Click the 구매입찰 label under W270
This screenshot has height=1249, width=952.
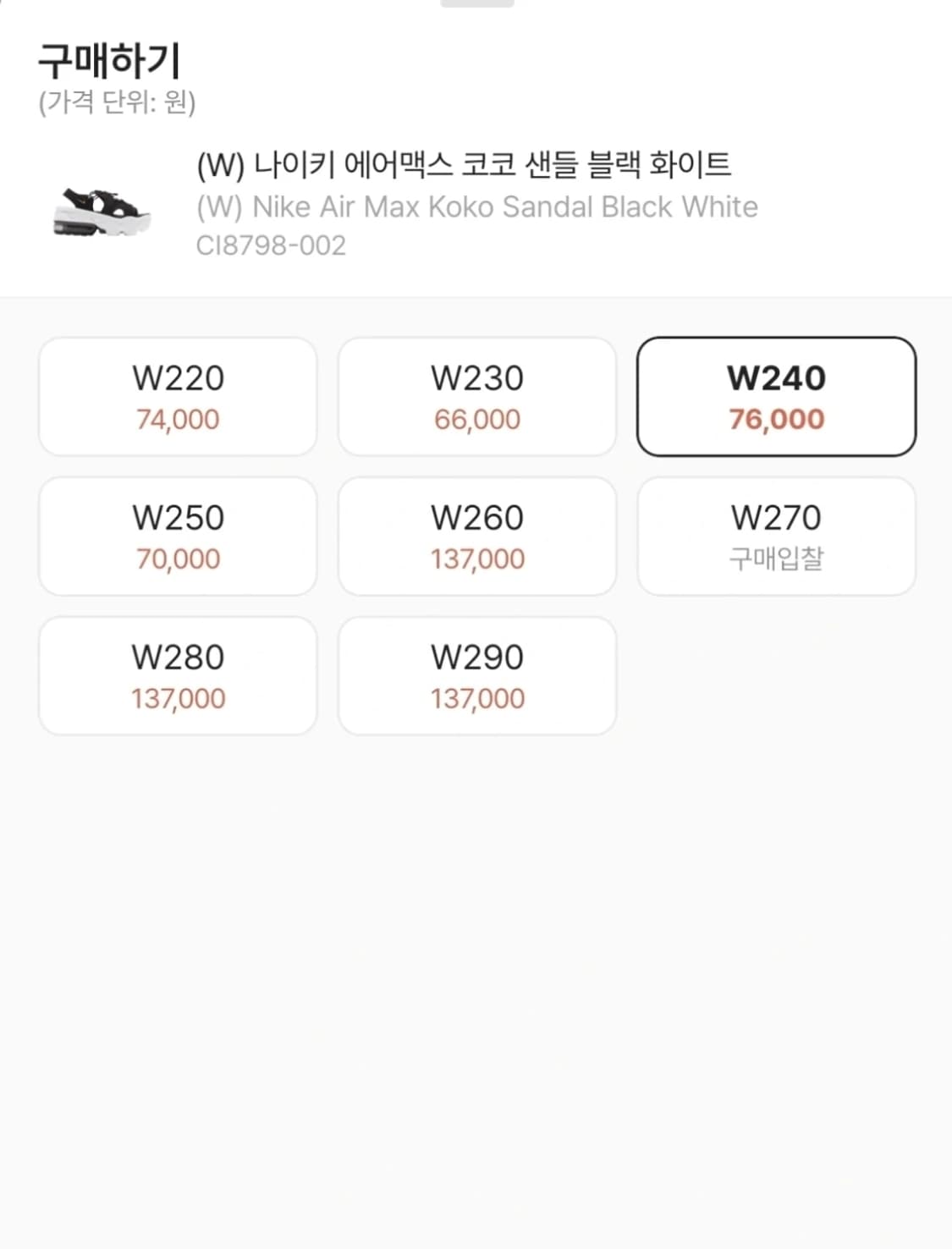(x=777, y=557)
